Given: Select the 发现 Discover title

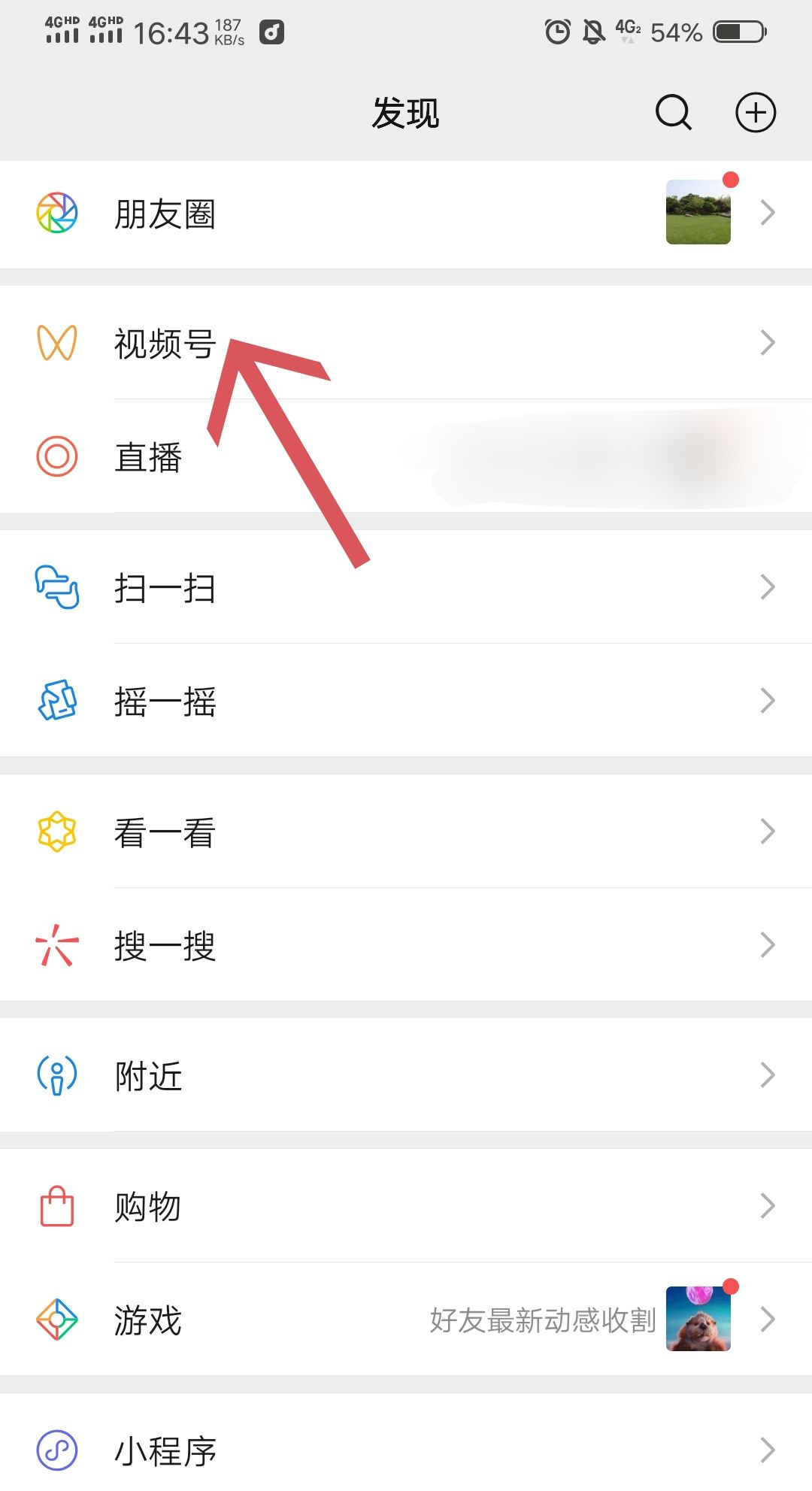Looking at the screenshot, I should [x=405, y=113].
